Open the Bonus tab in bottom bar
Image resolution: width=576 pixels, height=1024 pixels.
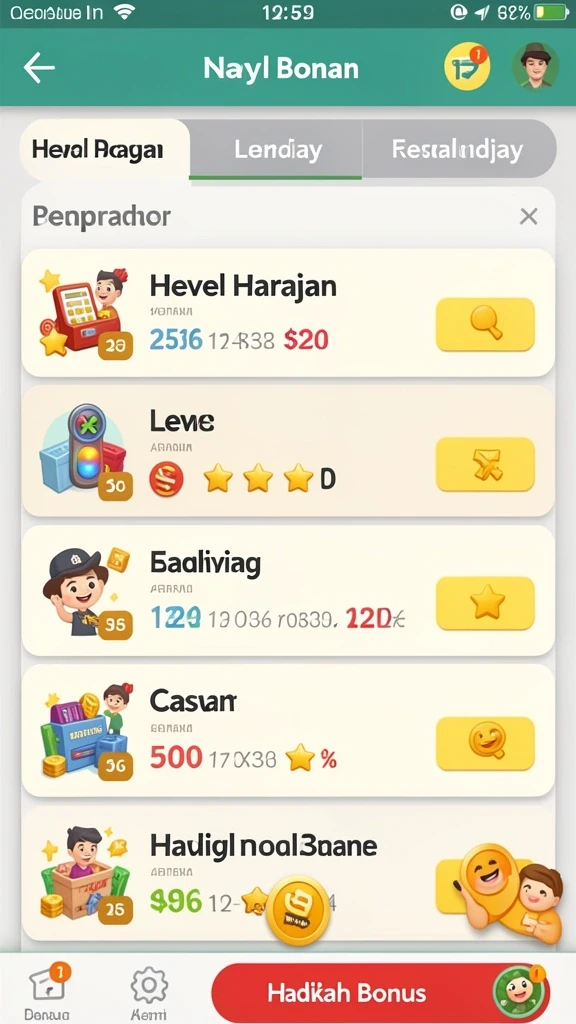47,993
